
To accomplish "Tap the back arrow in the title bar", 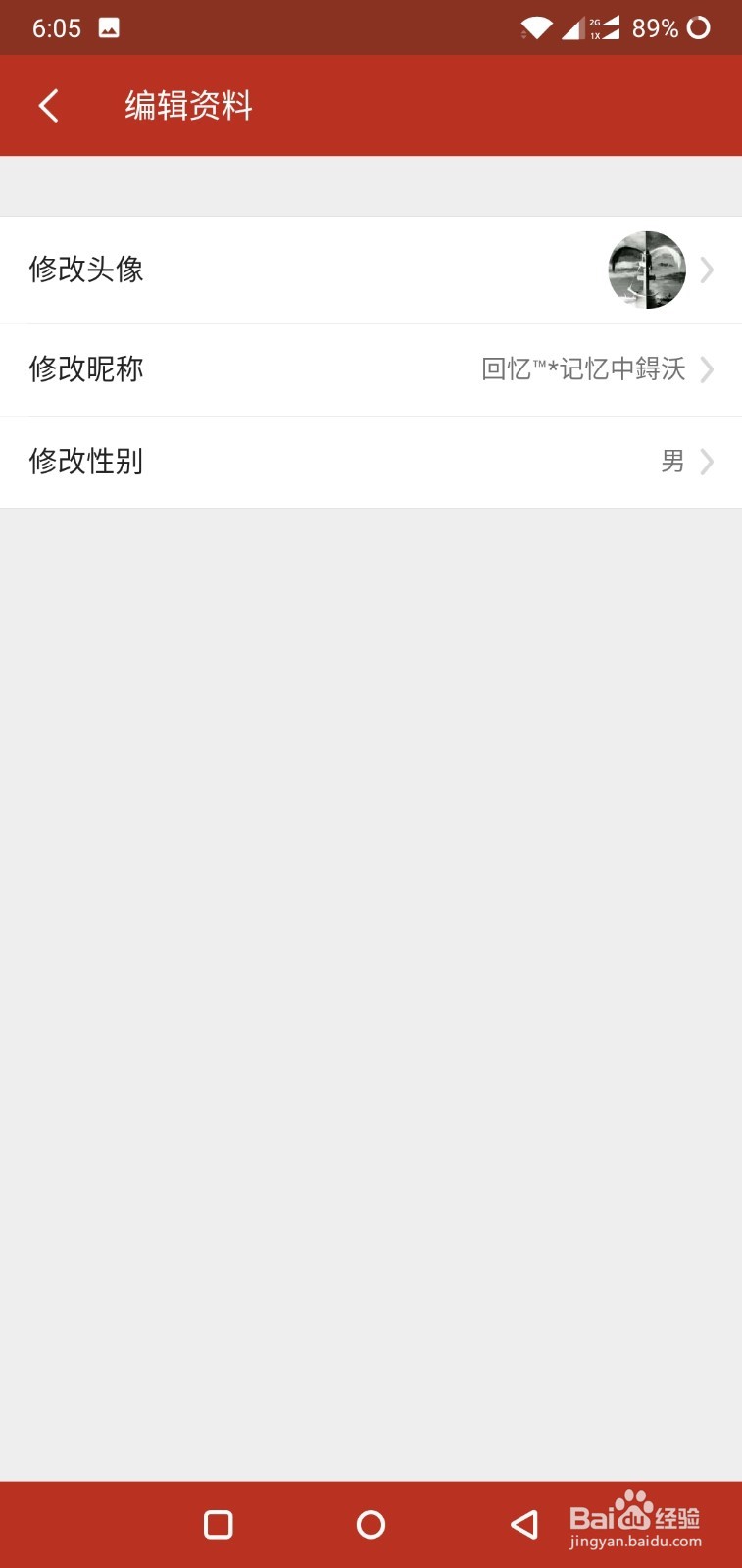I will tap(48, 105).
